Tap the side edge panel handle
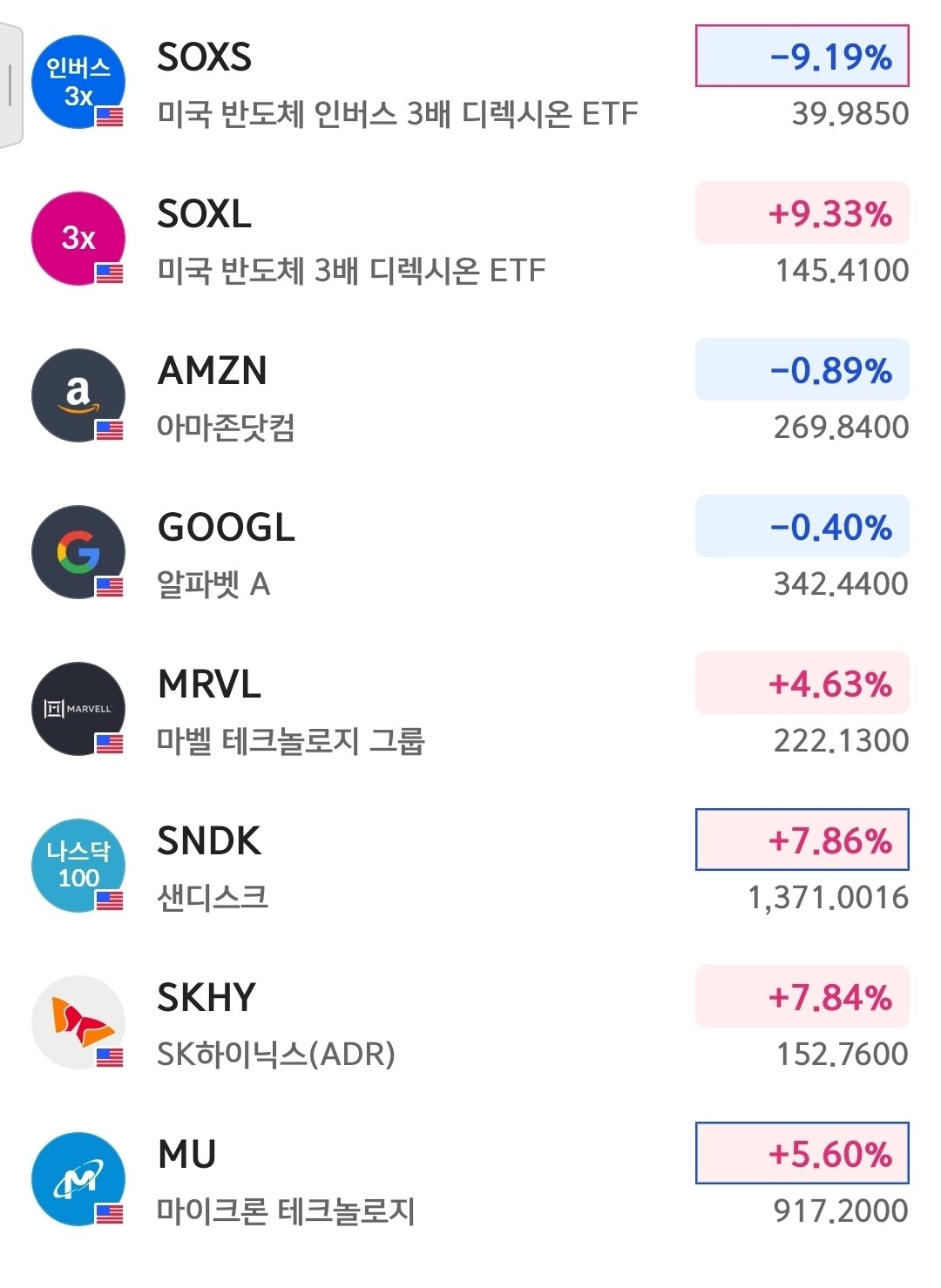Screen dimensions: 941x1288 click(10, 85)
